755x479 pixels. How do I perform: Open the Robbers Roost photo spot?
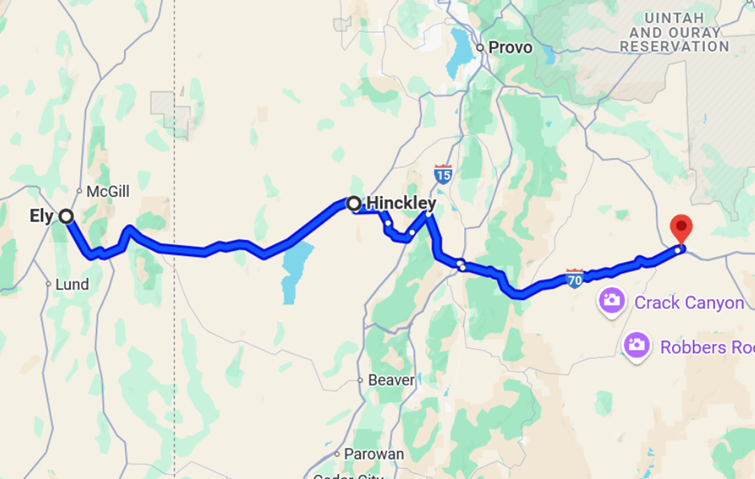636,346
